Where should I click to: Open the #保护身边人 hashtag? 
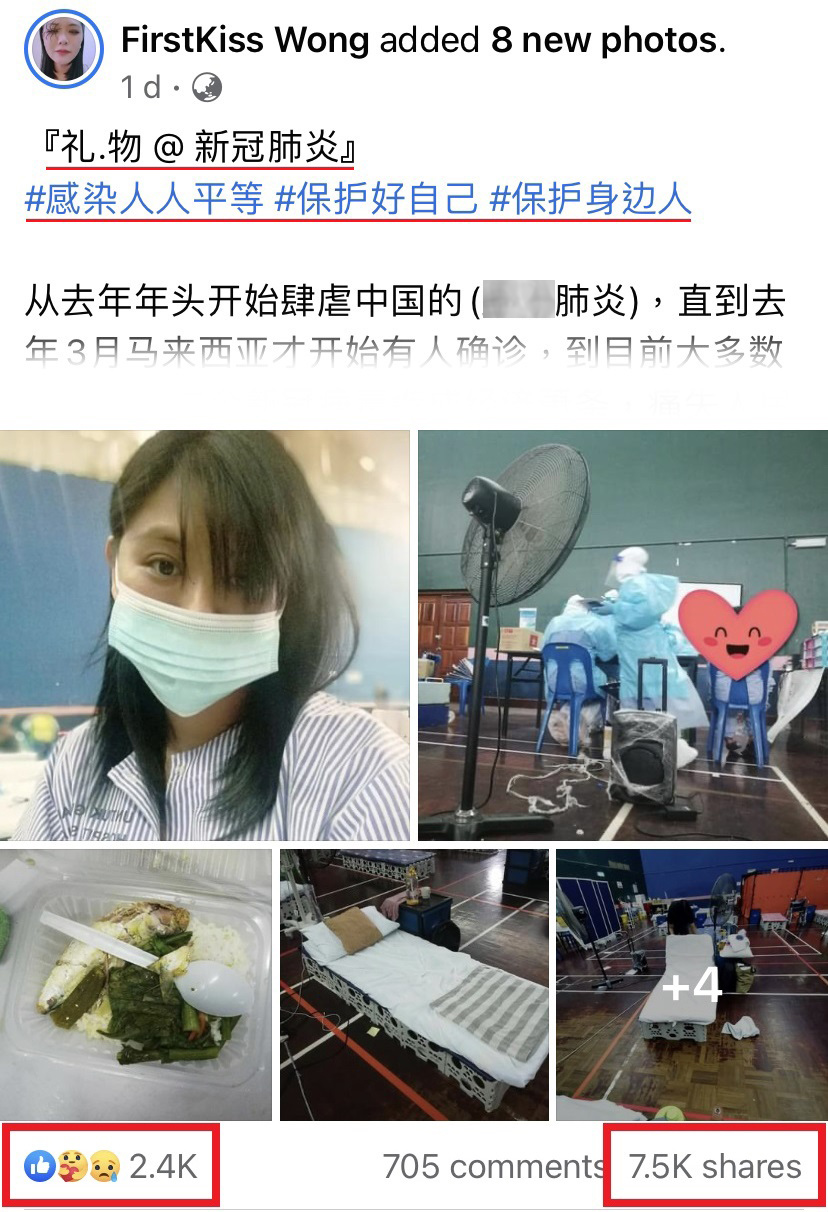[x=590, y=199]
